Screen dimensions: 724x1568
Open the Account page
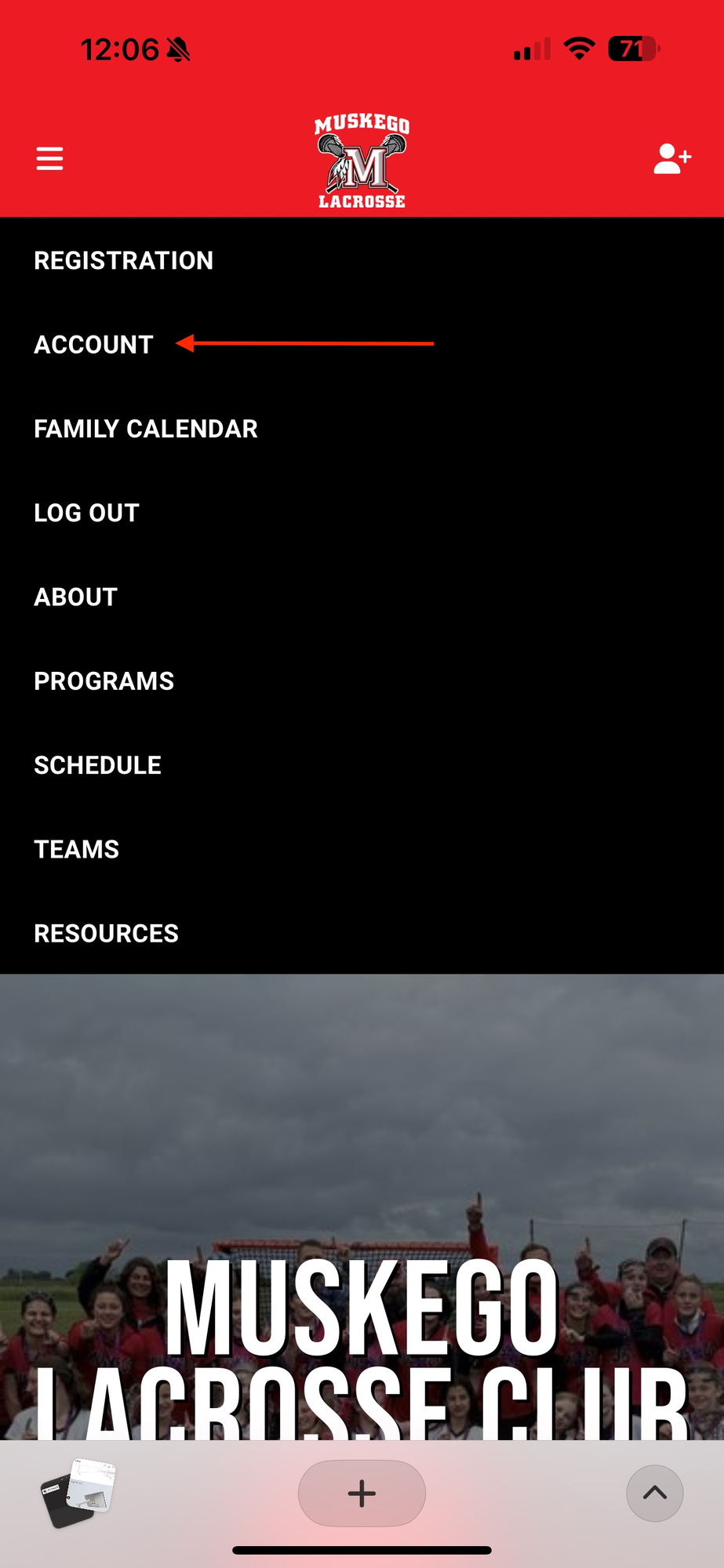point(93,344)
